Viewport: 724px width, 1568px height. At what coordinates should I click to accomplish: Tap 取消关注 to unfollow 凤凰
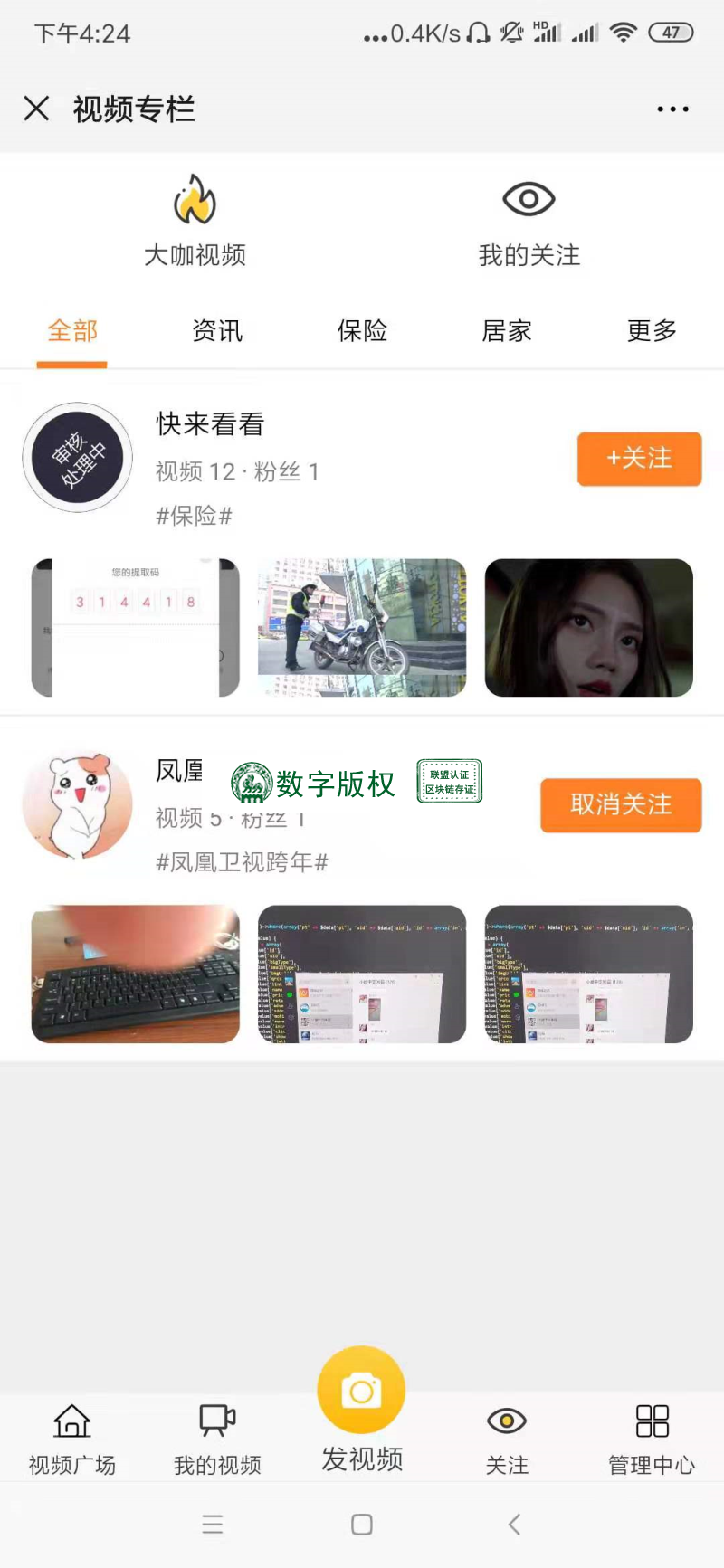(621, 804)
